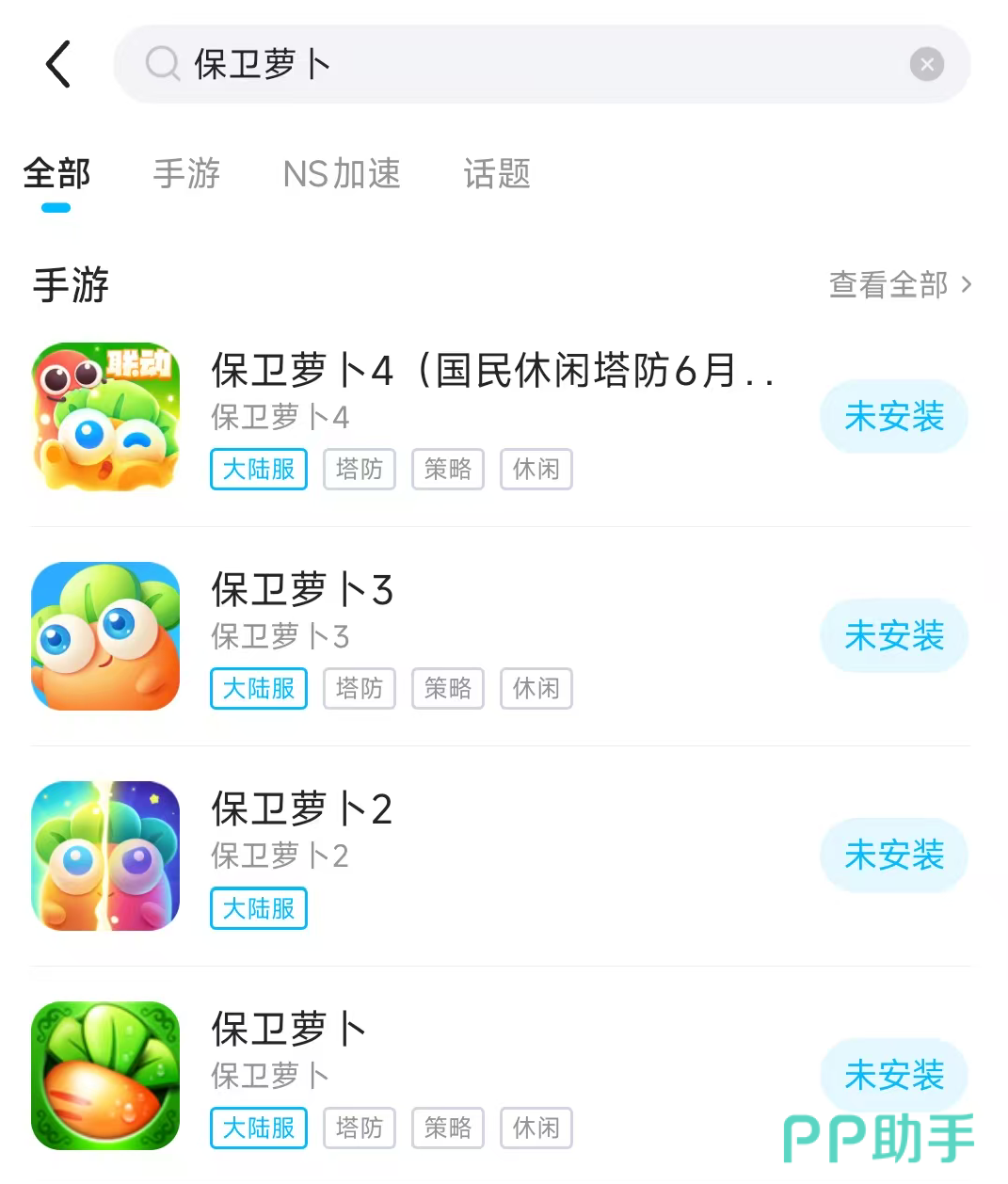The height and width of the screenshot is (1184, 1008).
Task: Switch to the NS加速 tab
Action: tap(342, 174)
